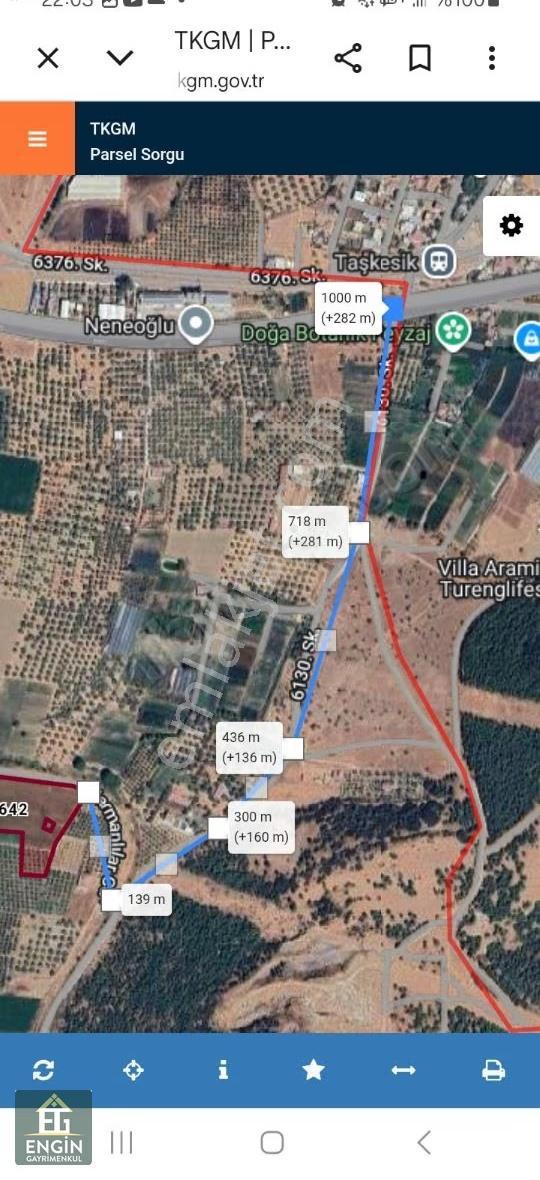Viewport: 540px width, 1180px height.
Task: Go back with the system back button
Action: pyautogui.click(x=423, y=1142)
